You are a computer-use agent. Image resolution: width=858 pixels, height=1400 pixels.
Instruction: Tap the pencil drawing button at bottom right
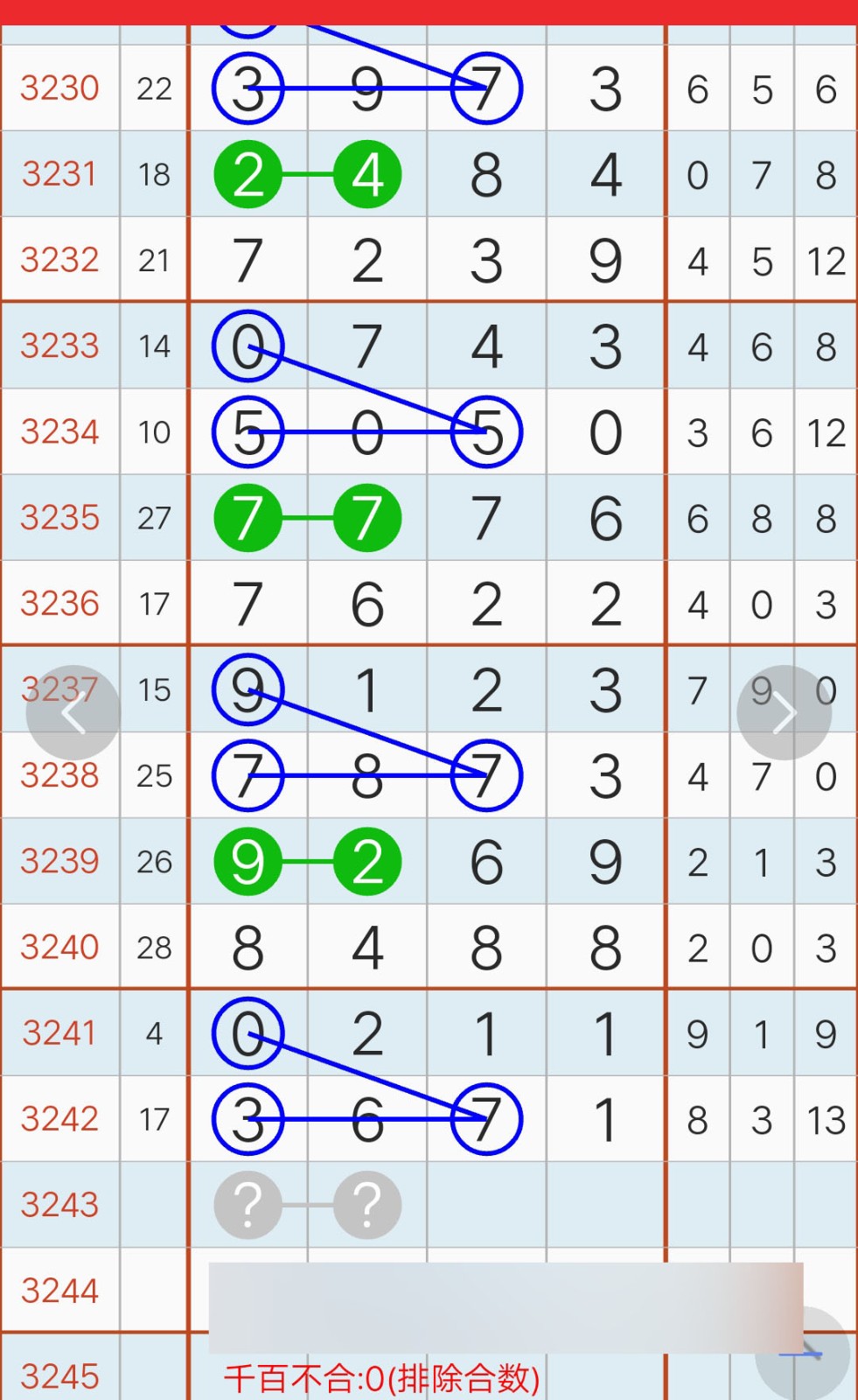pos(802,1353)
